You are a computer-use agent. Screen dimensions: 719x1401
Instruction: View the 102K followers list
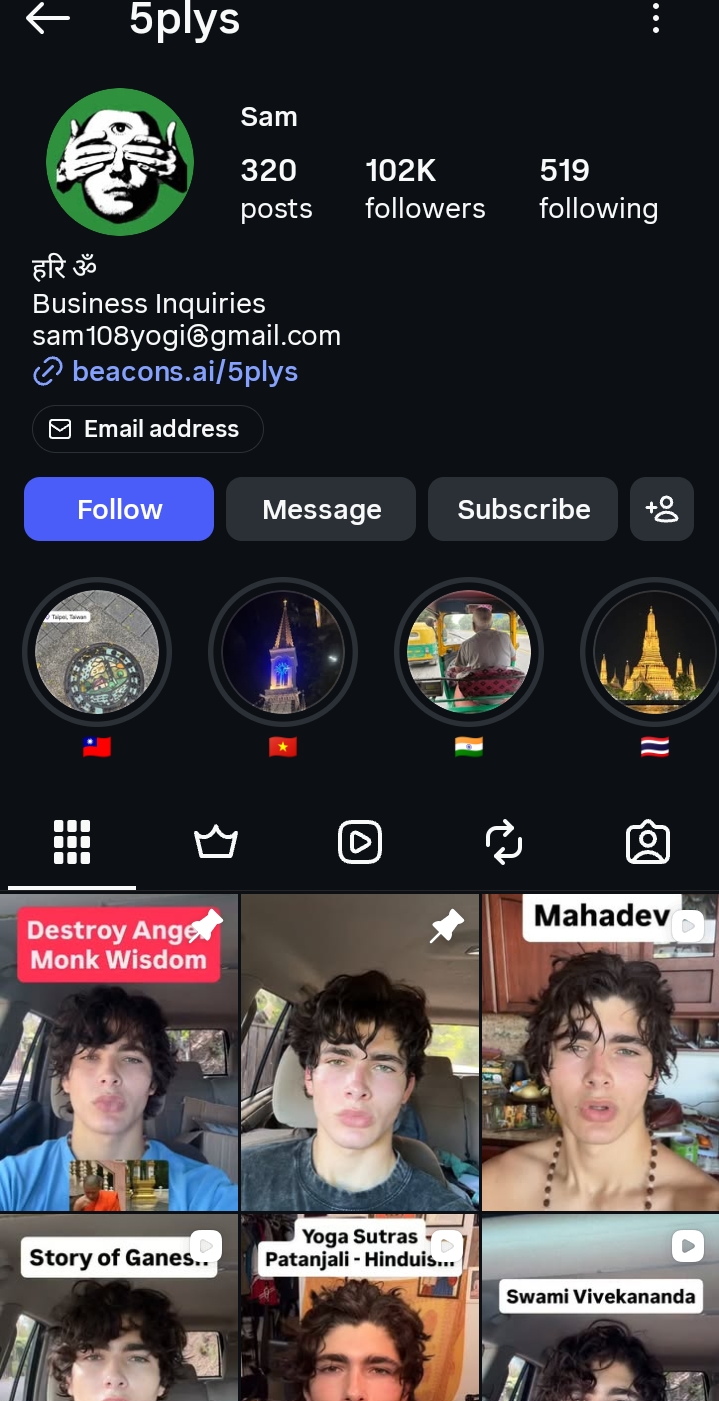tap(425, 188)
